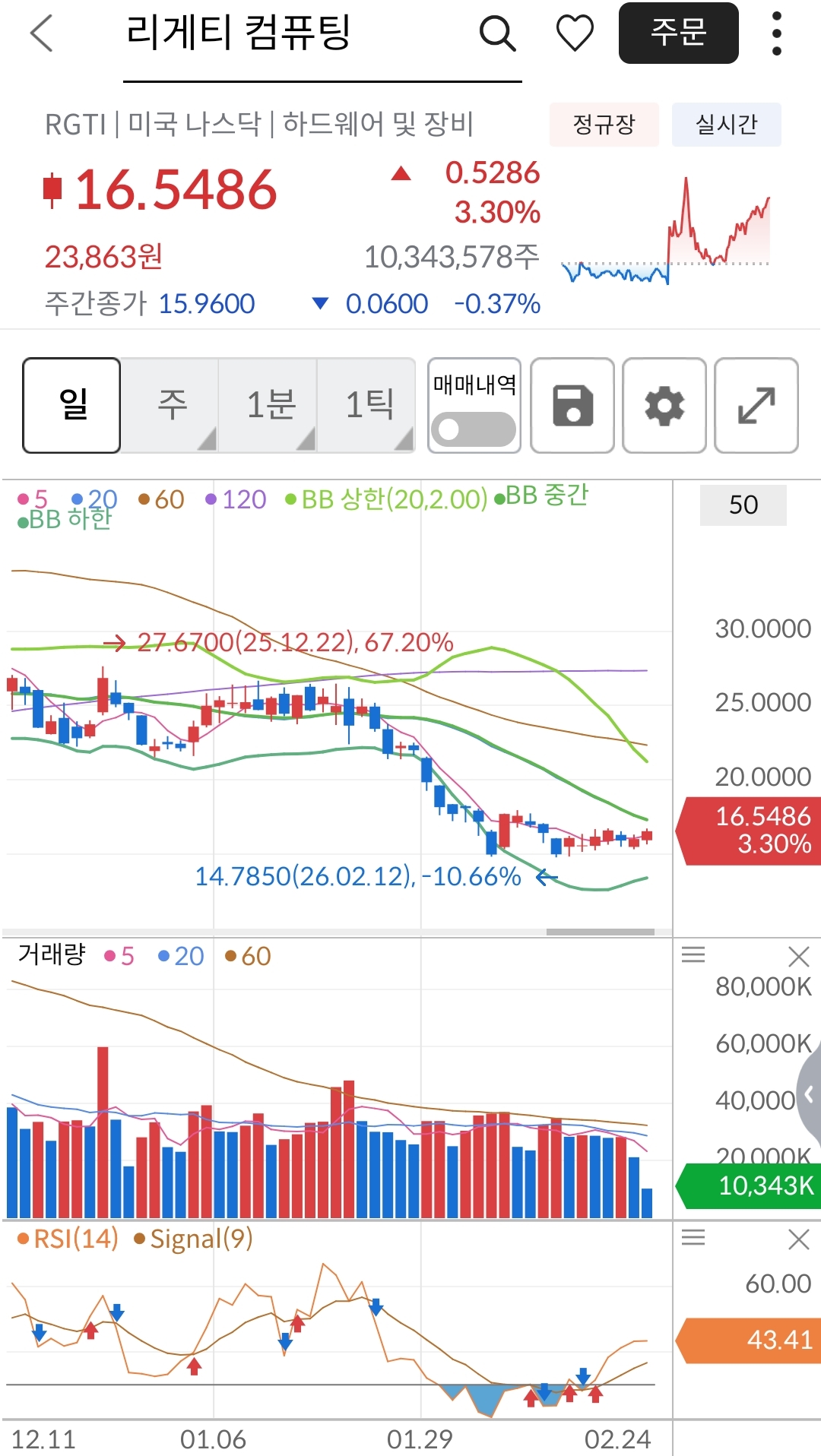Tap the 실시간 real-time chip
This screenshot has width=821, height=1456.
[726, 124]
